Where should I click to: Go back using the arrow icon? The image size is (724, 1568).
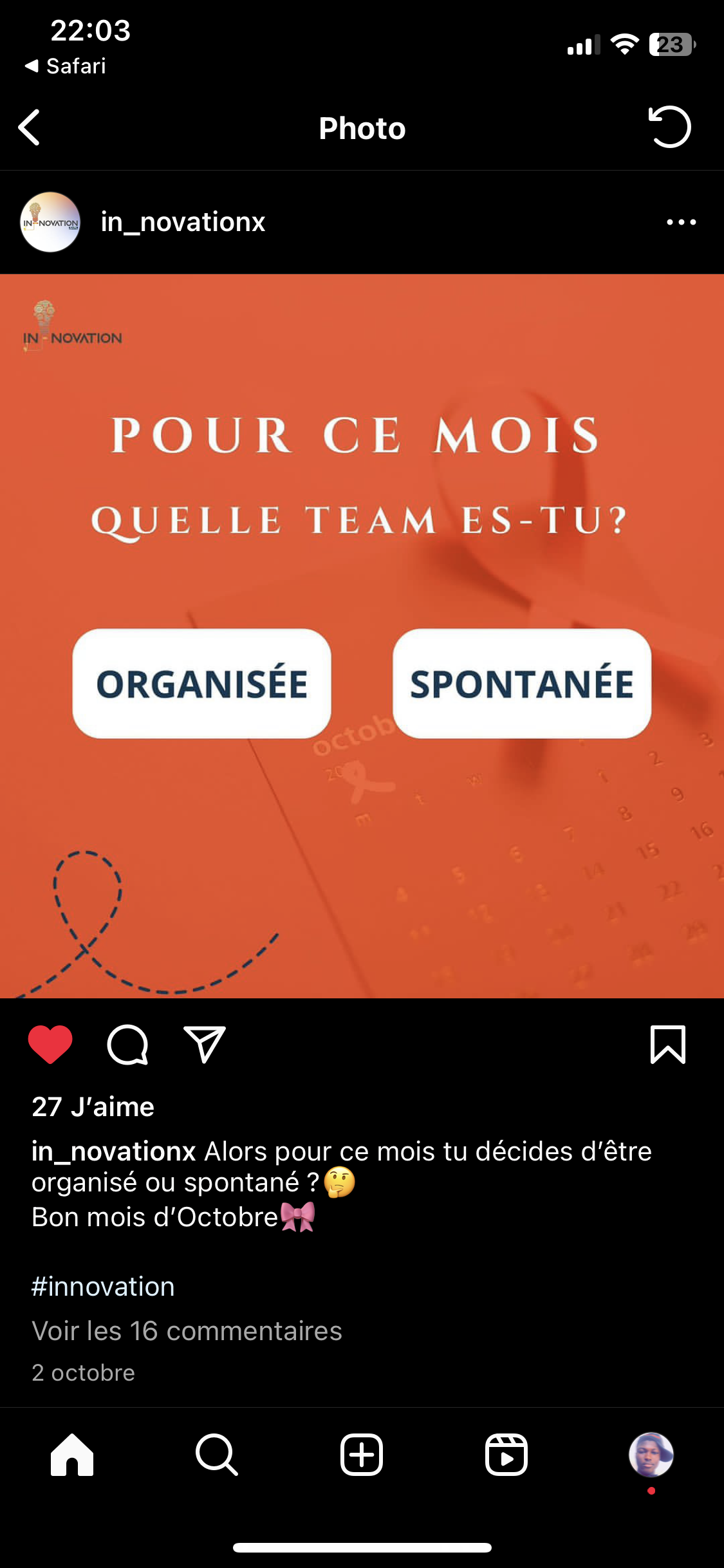click(30, 127)
